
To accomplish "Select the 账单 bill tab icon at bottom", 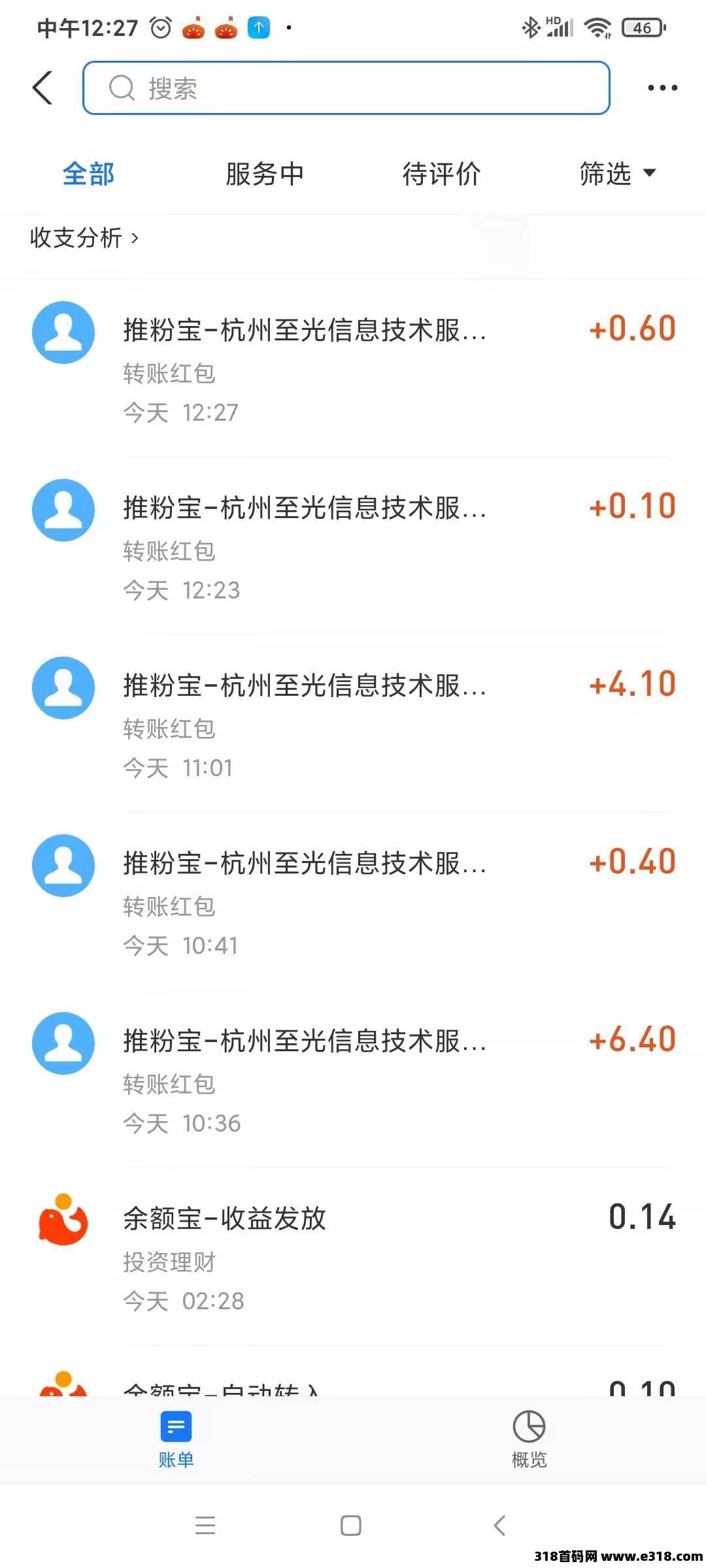I will point(176,1424).
